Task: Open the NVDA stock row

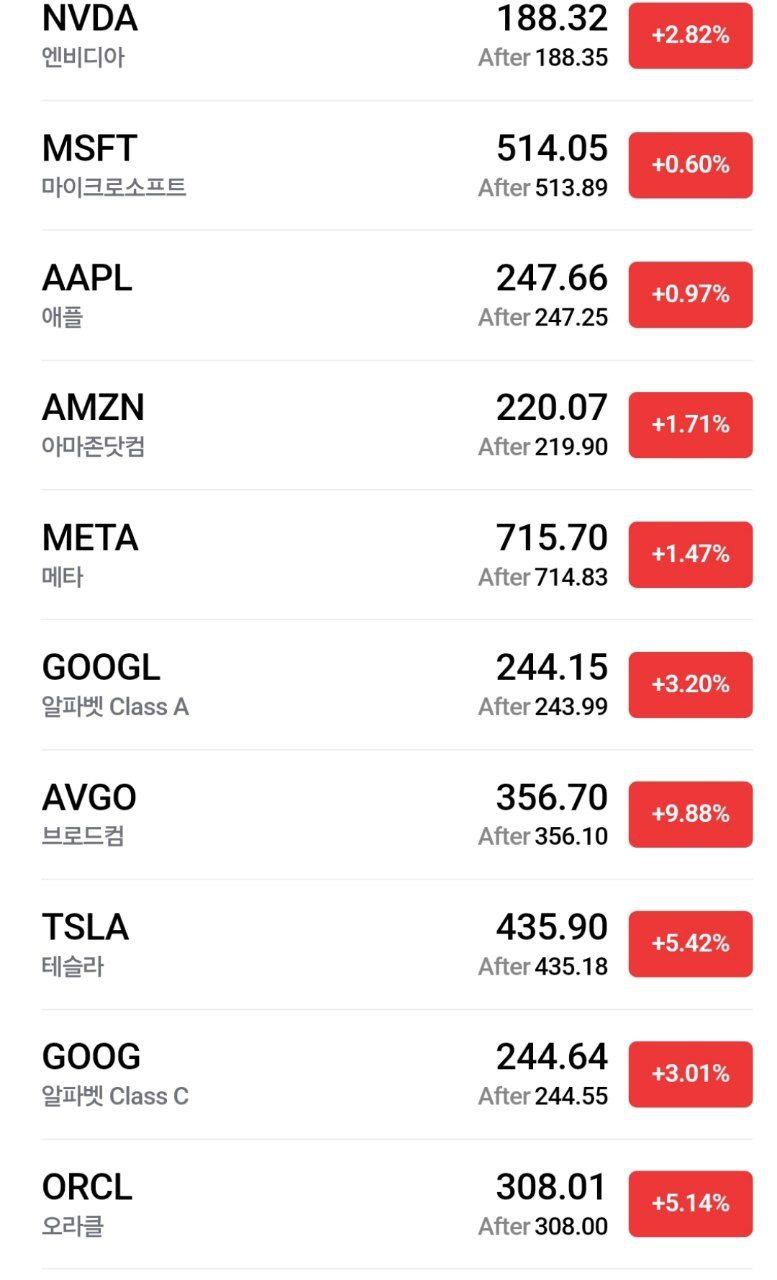Action: (x=300, y=36)
